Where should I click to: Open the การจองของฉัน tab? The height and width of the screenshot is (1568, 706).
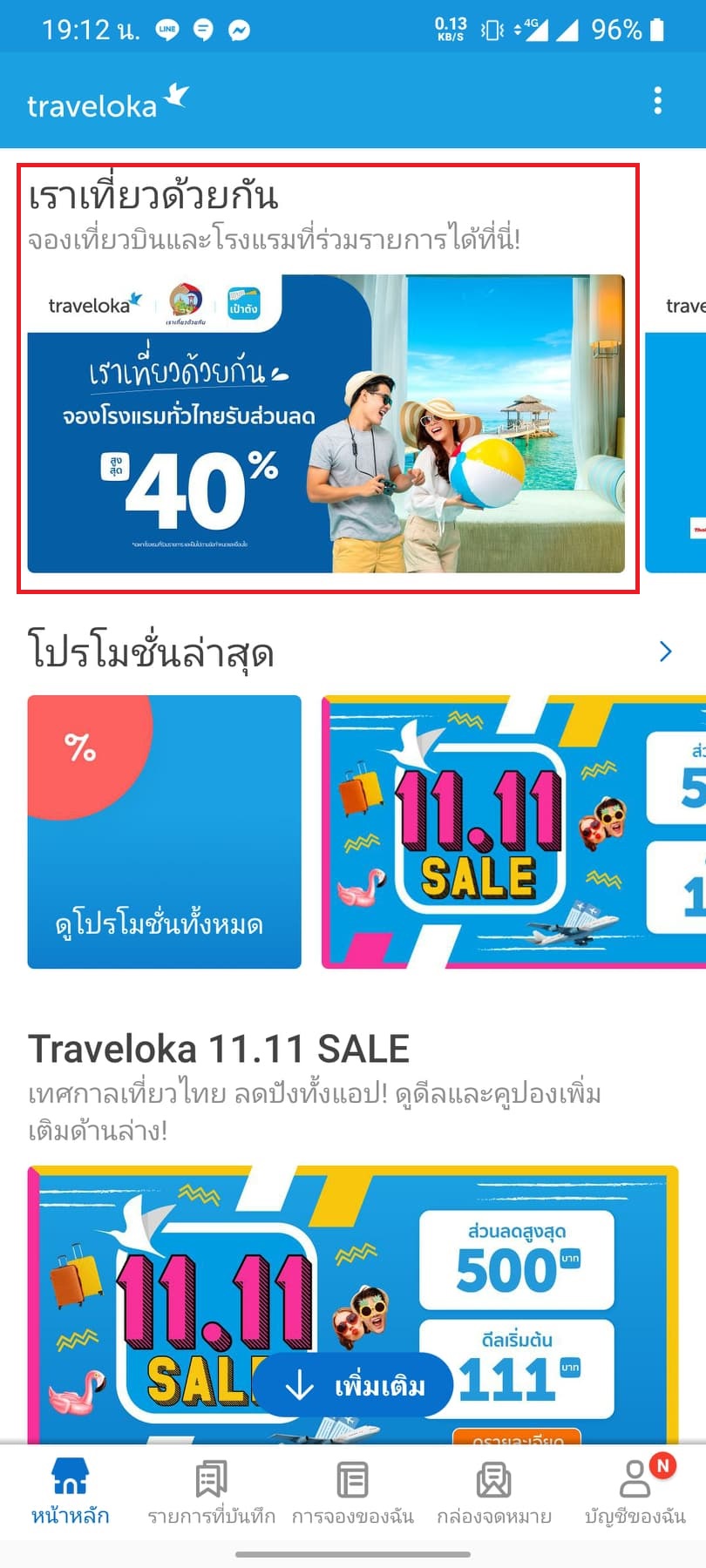352,1491
